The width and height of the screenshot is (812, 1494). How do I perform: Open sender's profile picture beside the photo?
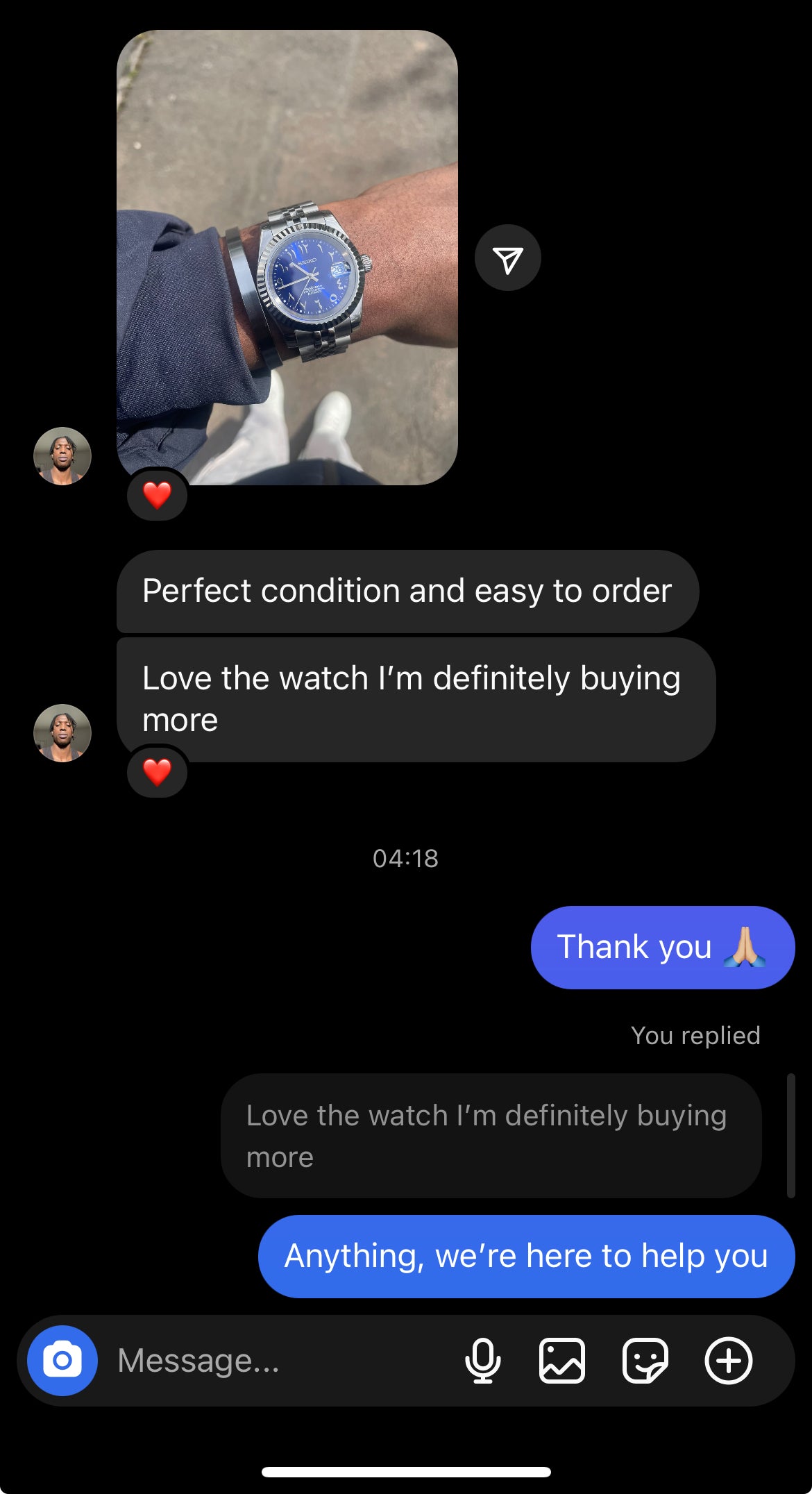(x=62, y=456)
